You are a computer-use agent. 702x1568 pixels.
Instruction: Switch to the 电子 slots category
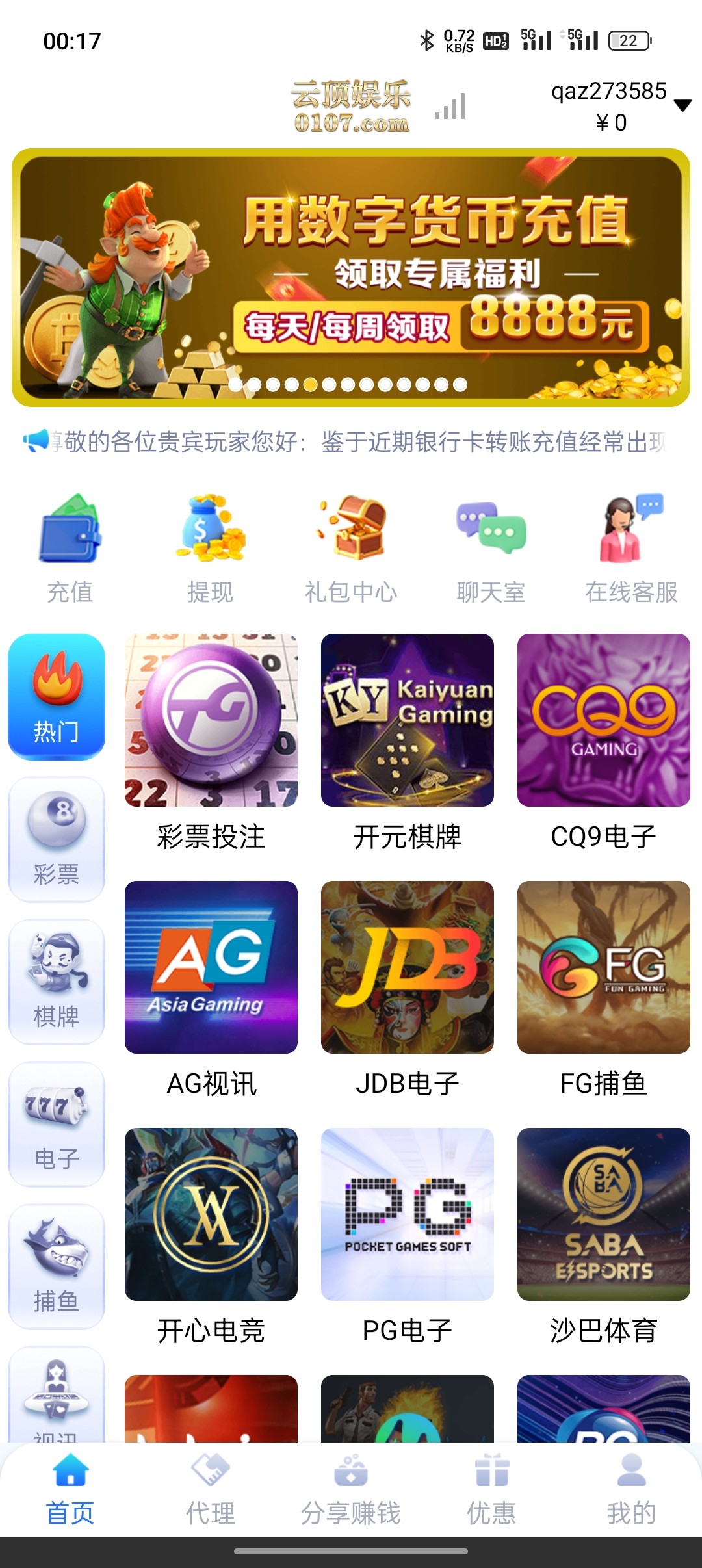point(56,1121)
